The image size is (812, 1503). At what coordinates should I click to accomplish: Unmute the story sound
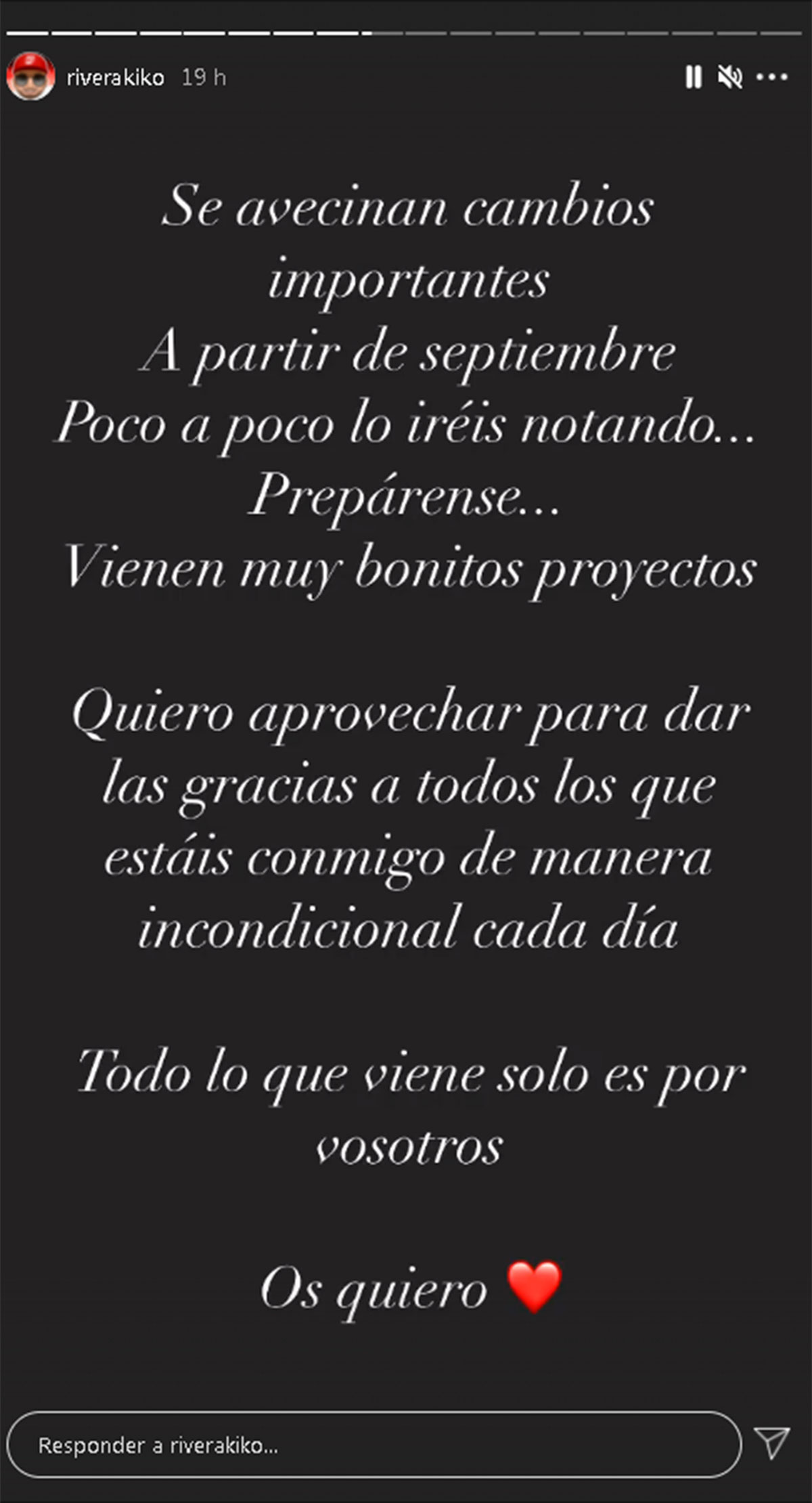pos(730,77)
